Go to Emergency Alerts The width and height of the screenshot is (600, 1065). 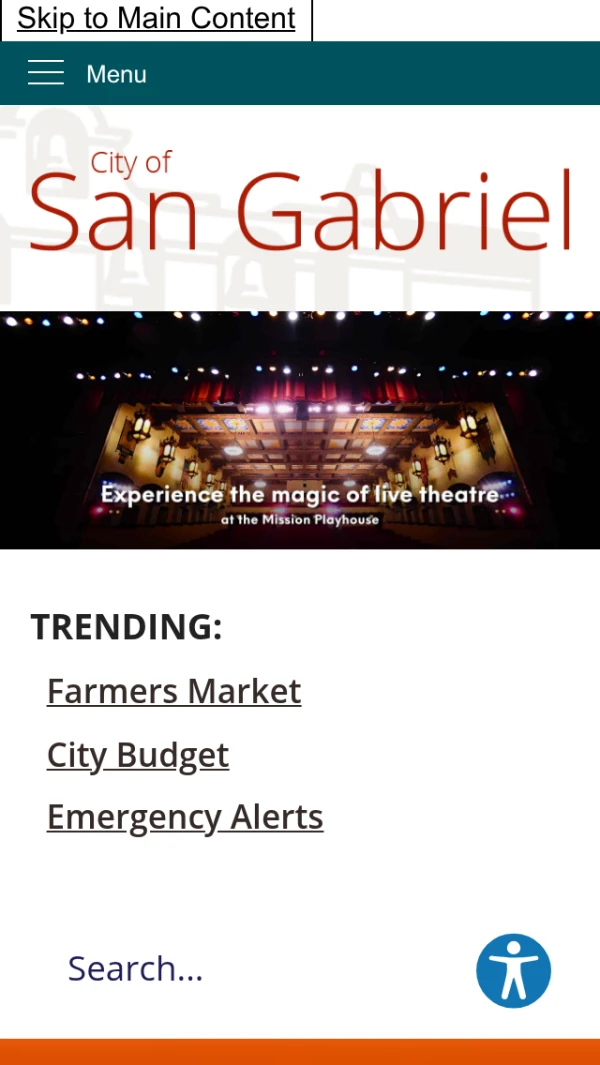pos(185,816)
